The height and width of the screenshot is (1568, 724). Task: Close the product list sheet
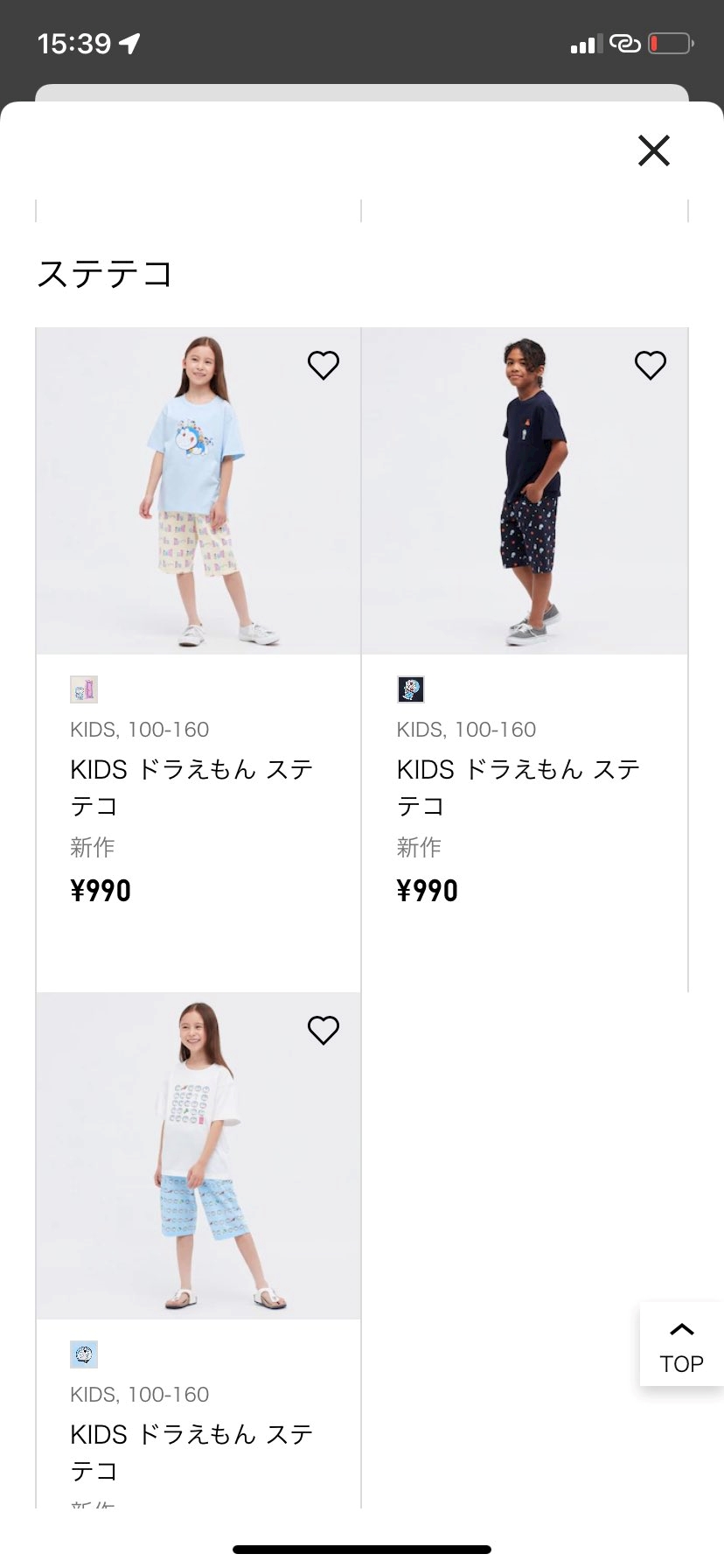[x=654, y=150]
